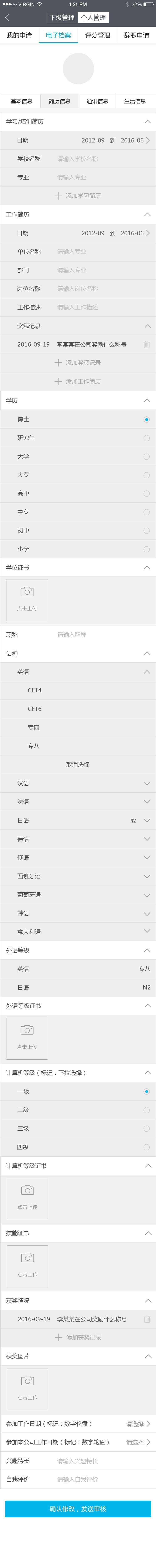Image resolution: width=156 pixels, height=1568 pixels.
Task: Focus the 学校名称 input field
Action: pos(97,159)
